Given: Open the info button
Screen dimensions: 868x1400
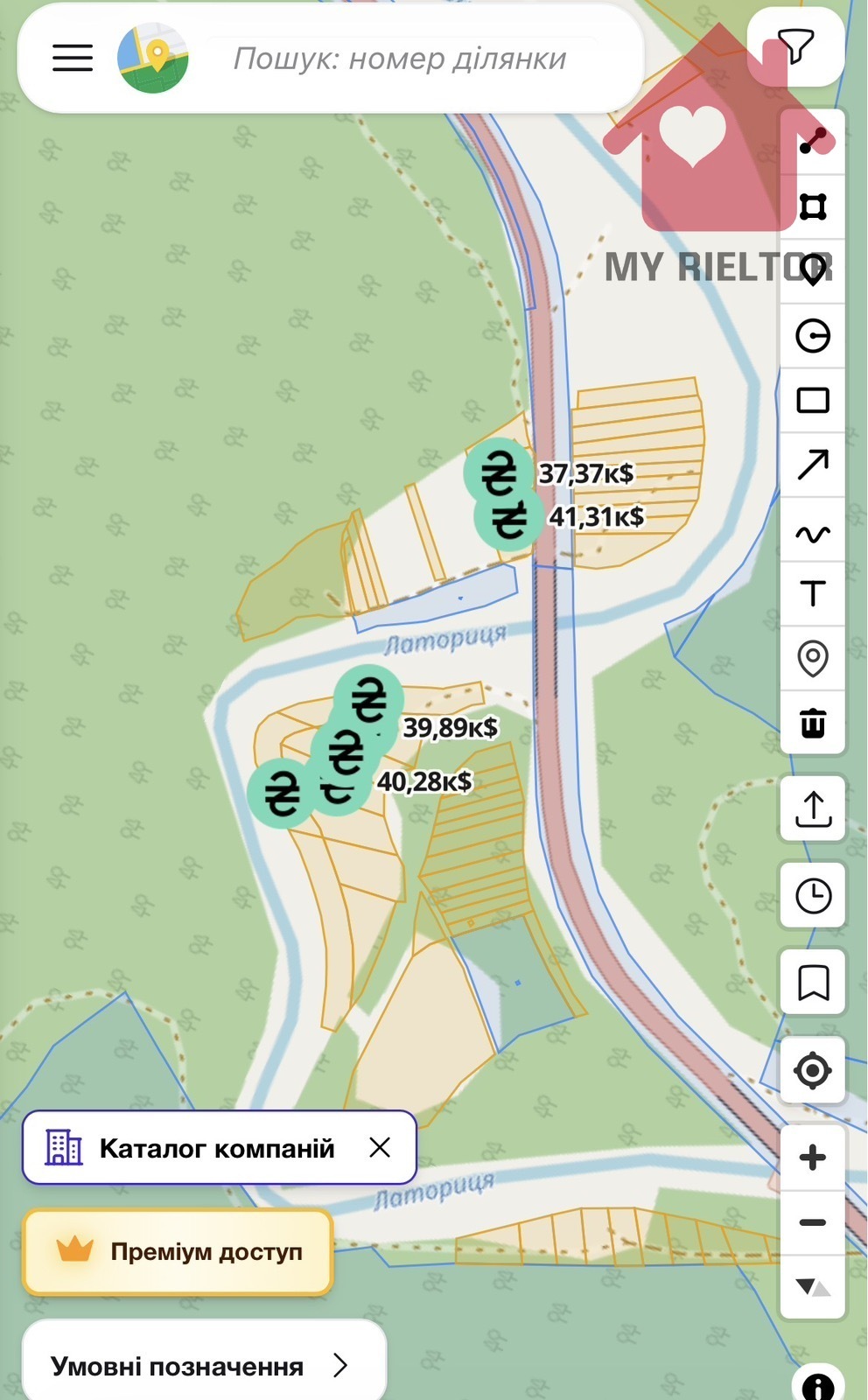Looking at the screenshot, I should (x=818, y=1384).
